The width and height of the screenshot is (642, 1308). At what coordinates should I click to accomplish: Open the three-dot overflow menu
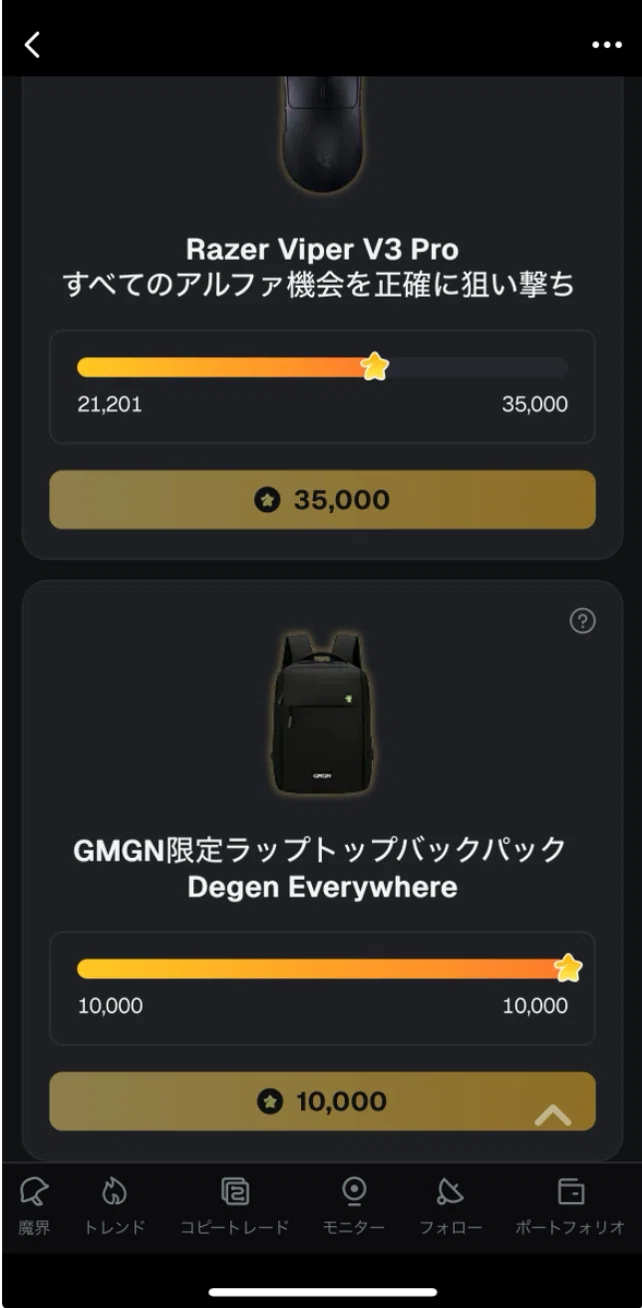606,45
